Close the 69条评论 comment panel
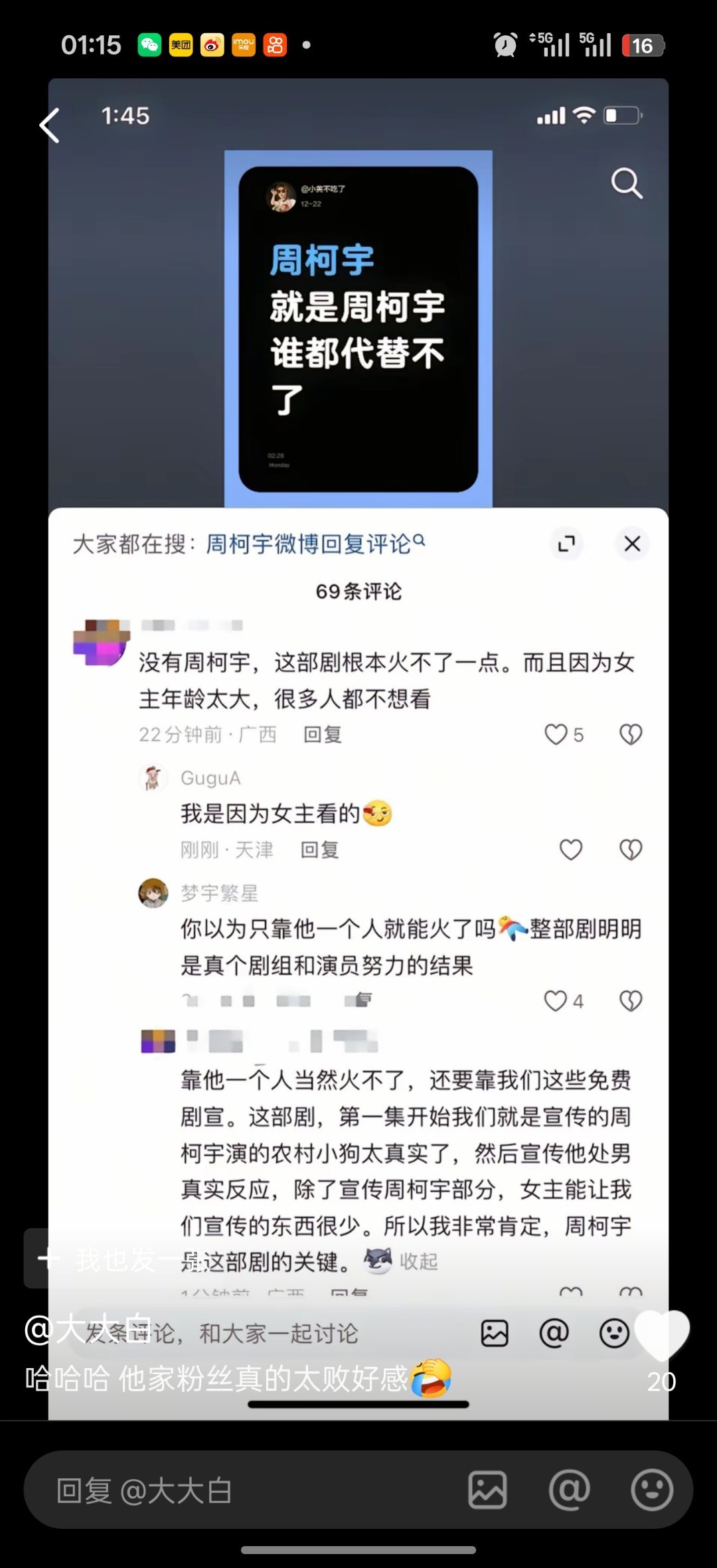 [x=631, y=544]
